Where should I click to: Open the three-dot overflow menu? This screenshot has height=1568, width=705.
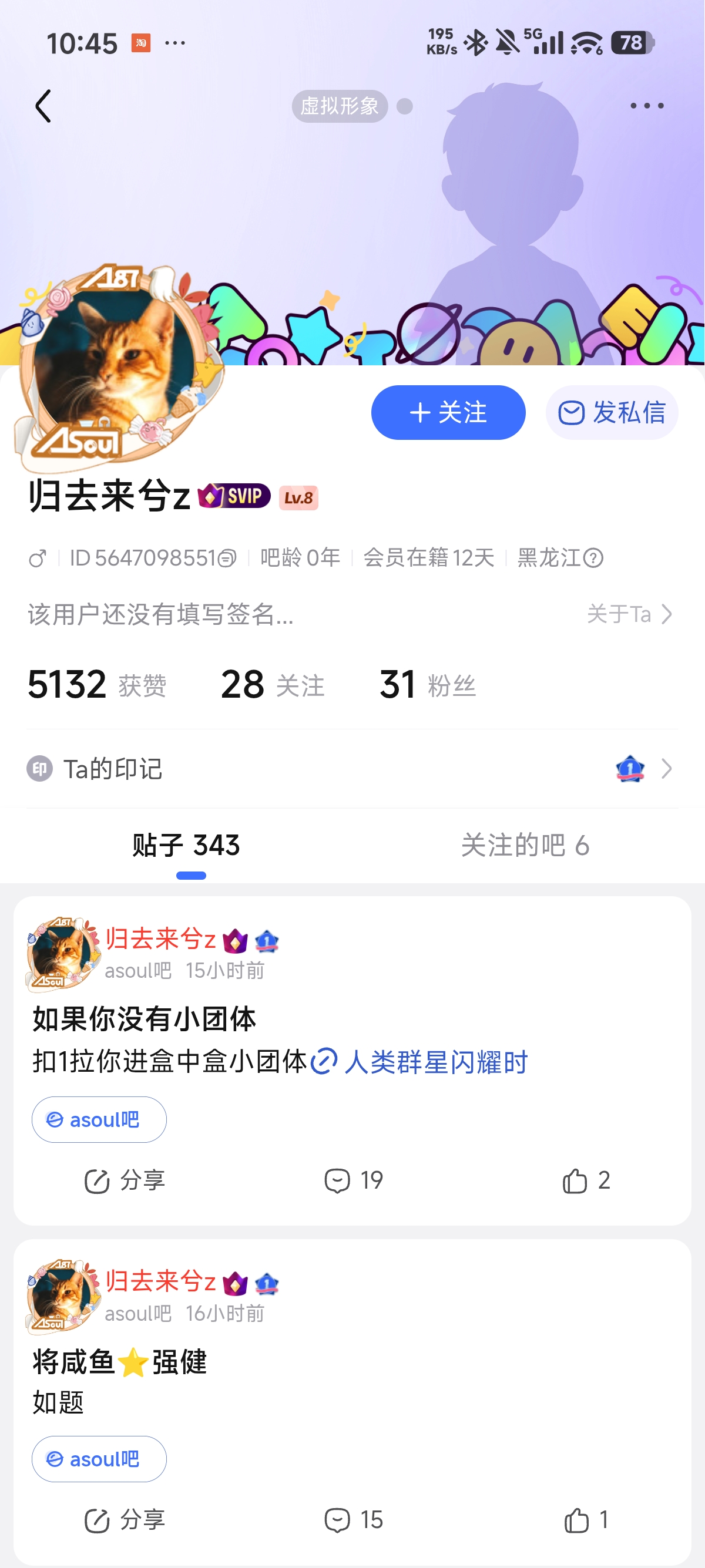pos(647,106)
